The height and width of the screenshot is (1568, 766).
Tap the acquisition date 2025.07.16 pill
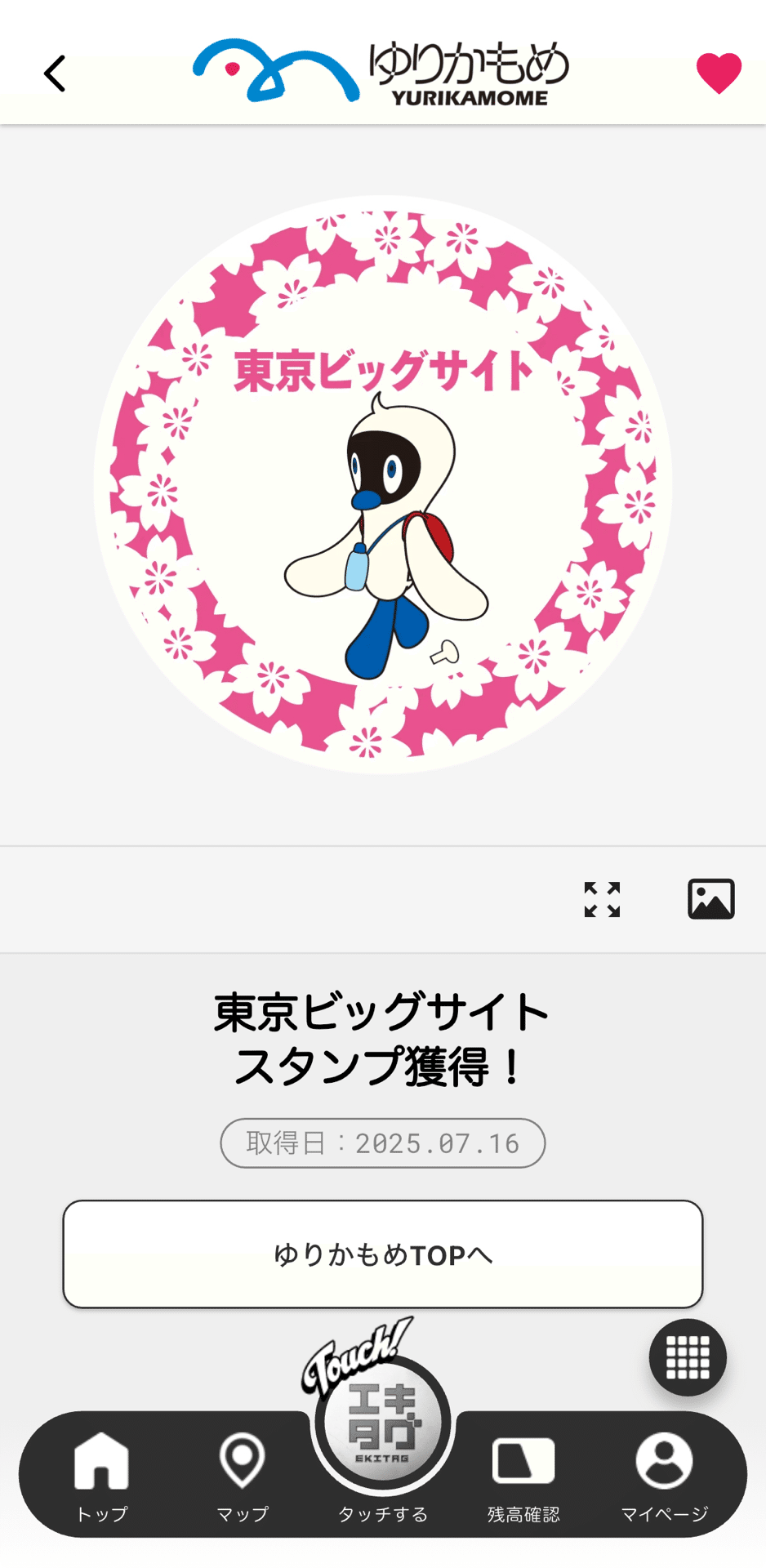click(382, 1143)
